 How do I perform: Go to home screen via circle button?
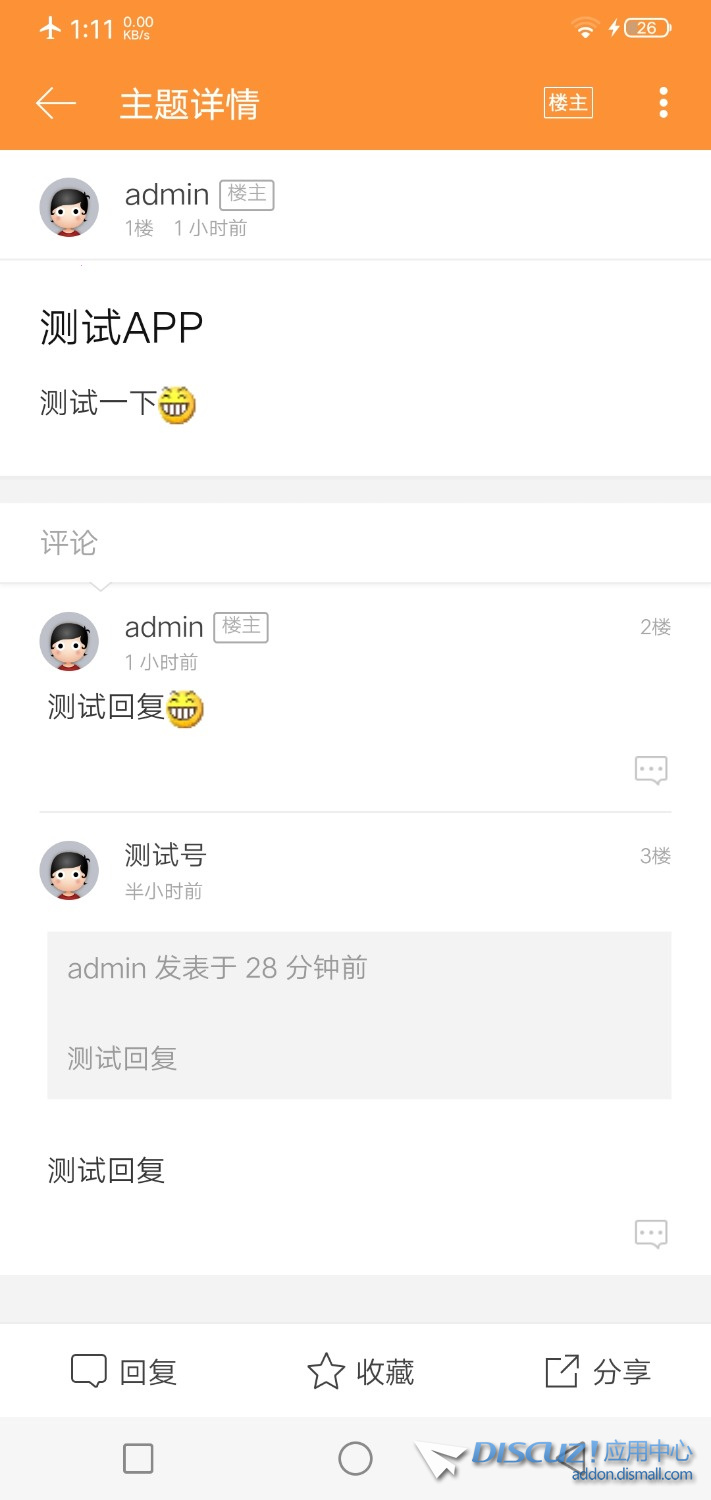pyautogui.click(x=355, y=1459)
